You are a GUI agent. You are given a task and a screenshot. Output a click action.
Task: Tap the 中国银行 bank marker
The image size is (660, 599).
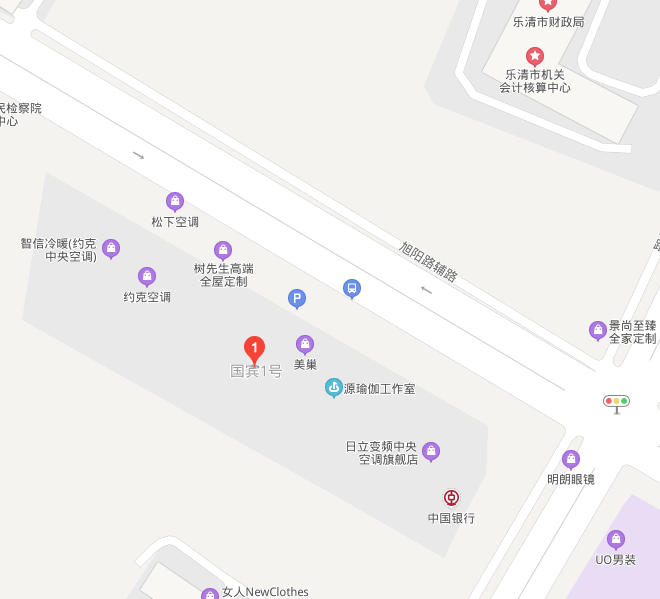coord(452,498)
